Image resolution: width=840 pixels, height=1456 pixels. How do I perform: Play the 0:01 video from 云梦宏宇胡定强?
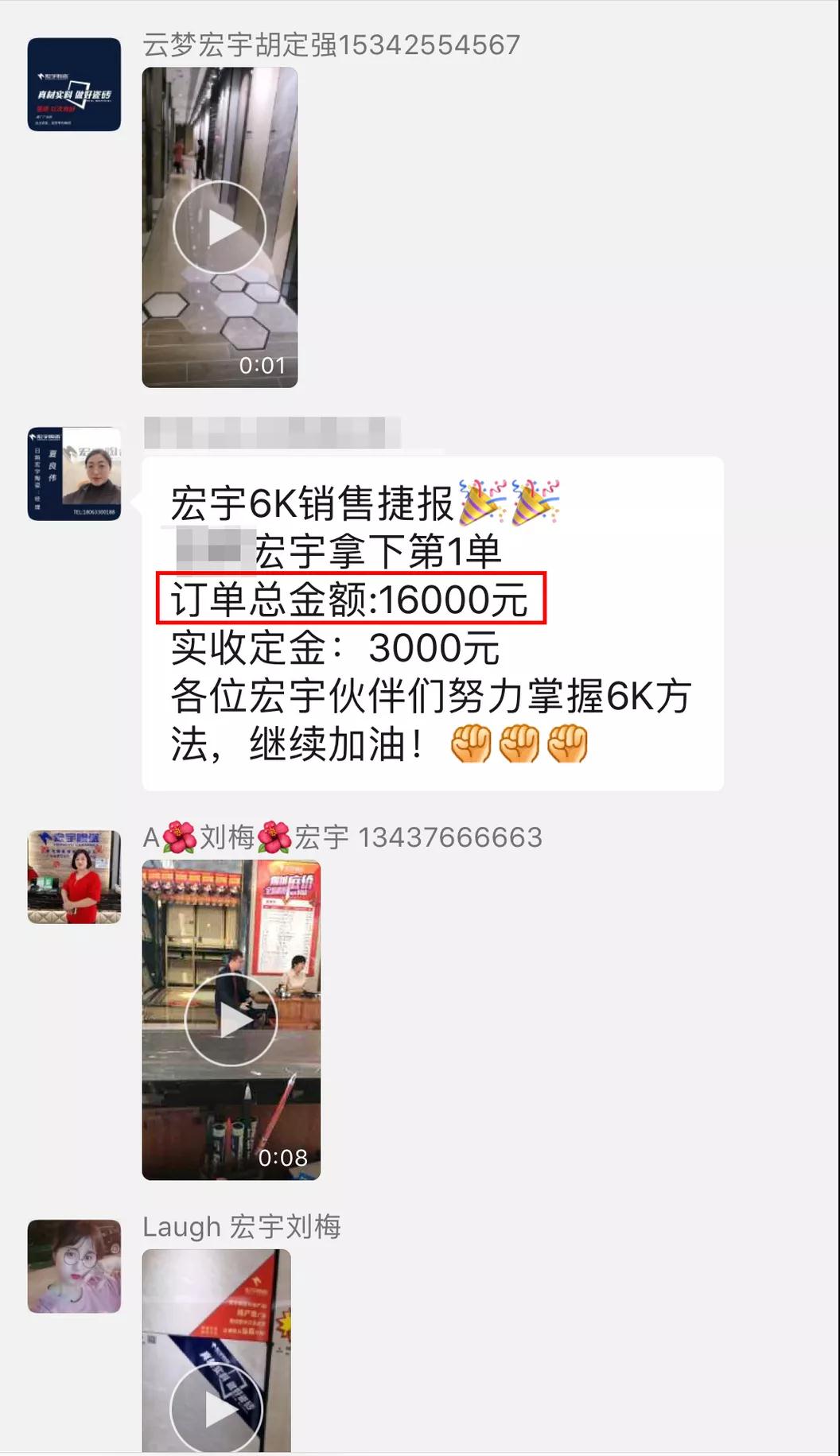tap(220, 228)
